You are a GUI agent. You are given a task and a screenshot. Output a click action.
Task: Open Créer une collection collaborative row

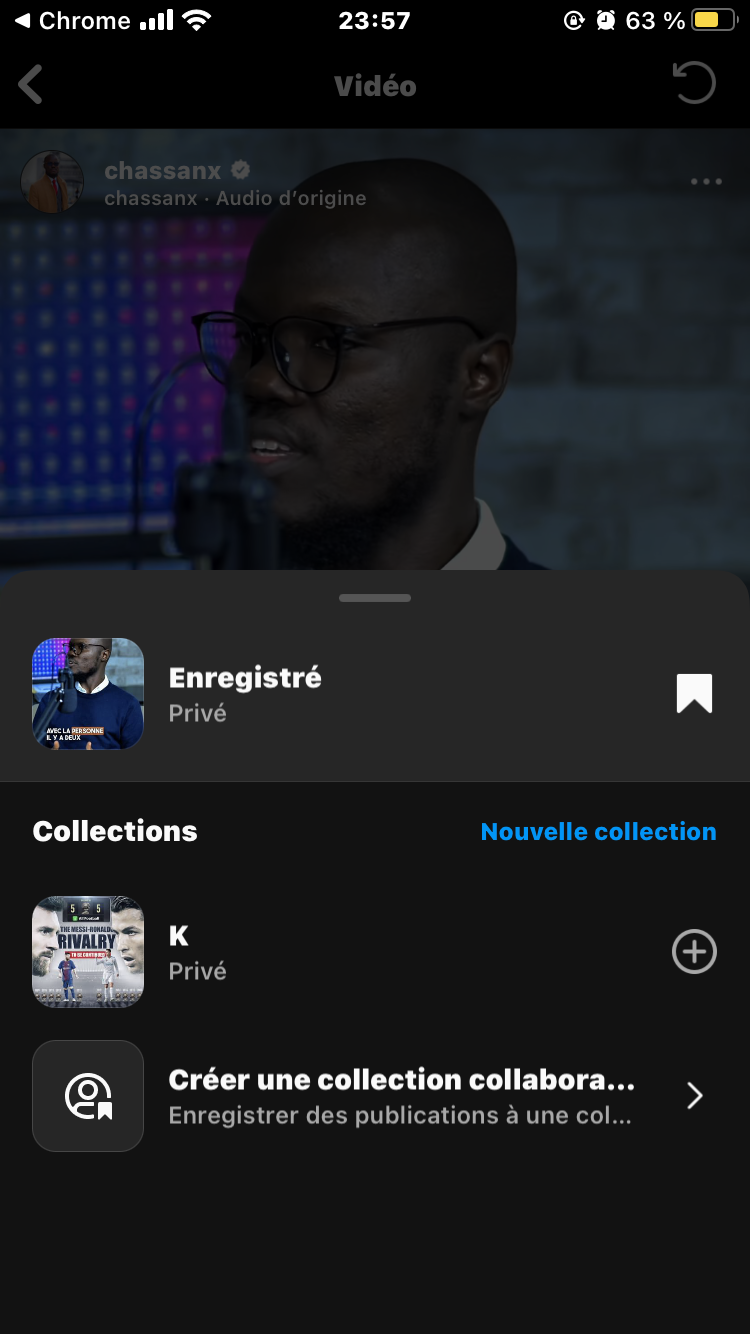pyautogui.click(x=400, y=1096)
